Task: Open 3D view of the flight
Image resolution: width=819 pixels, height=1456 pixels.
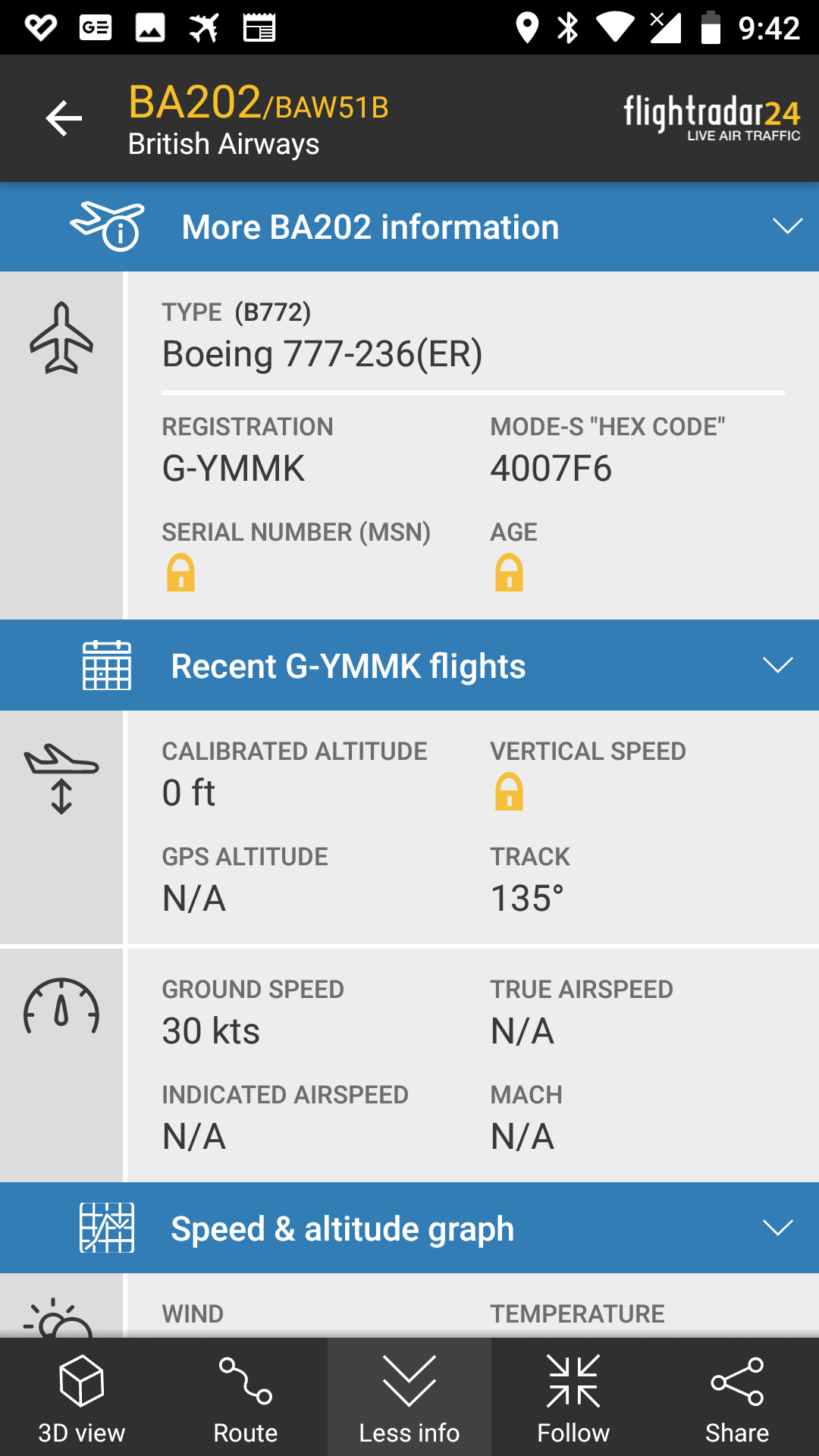Action: (x=82, y=1397)
